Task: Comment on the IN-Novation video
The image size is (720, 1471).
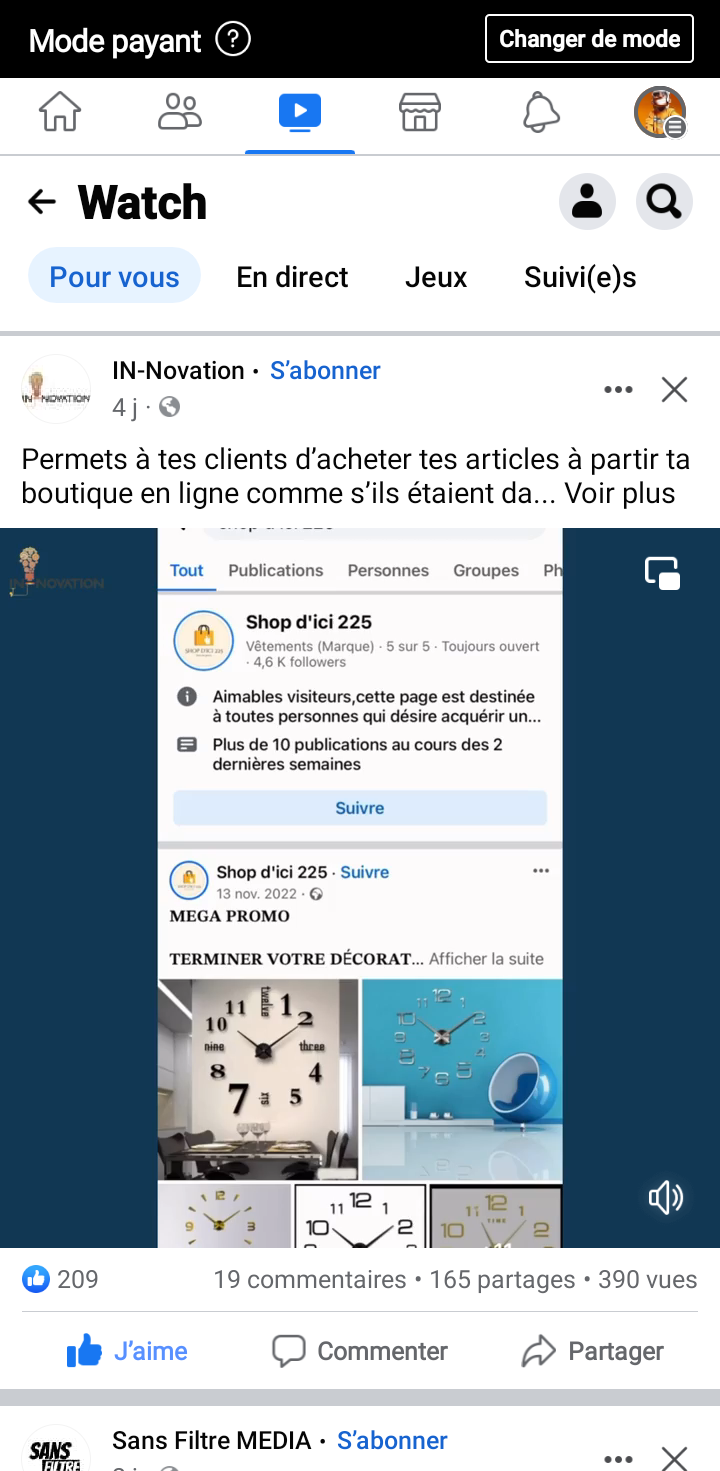Action: tap(360, 1351)
